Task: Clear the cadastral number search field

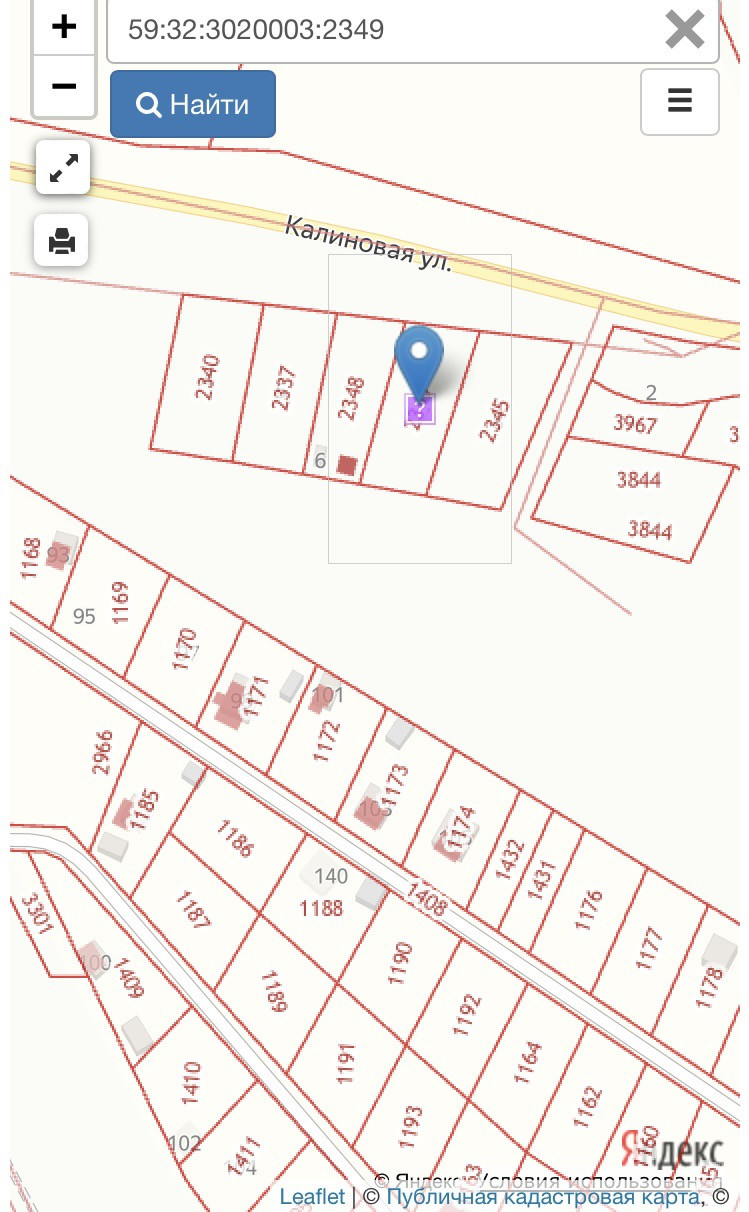Action: pos(685,29)
